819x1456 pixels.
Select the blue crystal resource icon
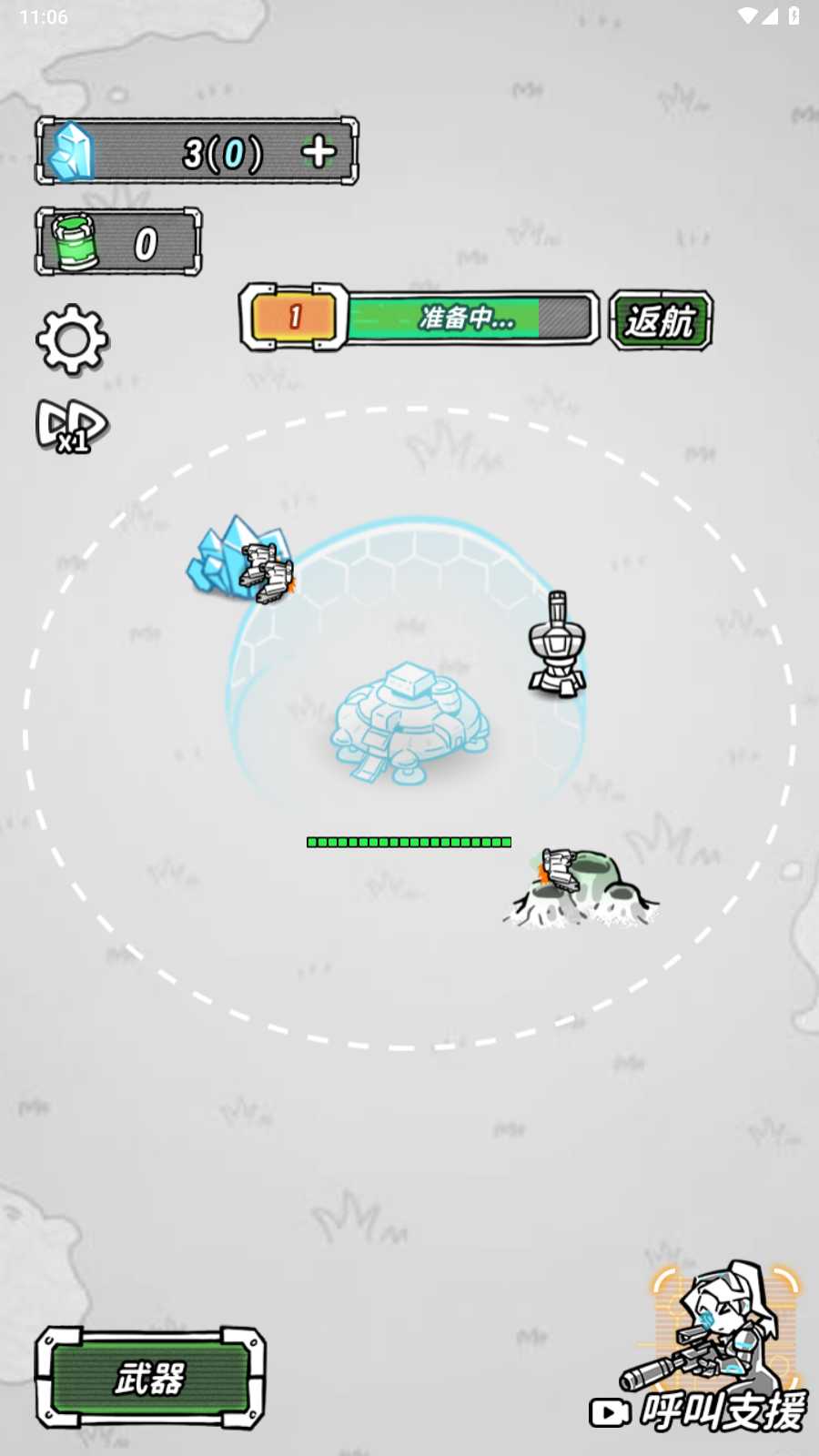73,151
